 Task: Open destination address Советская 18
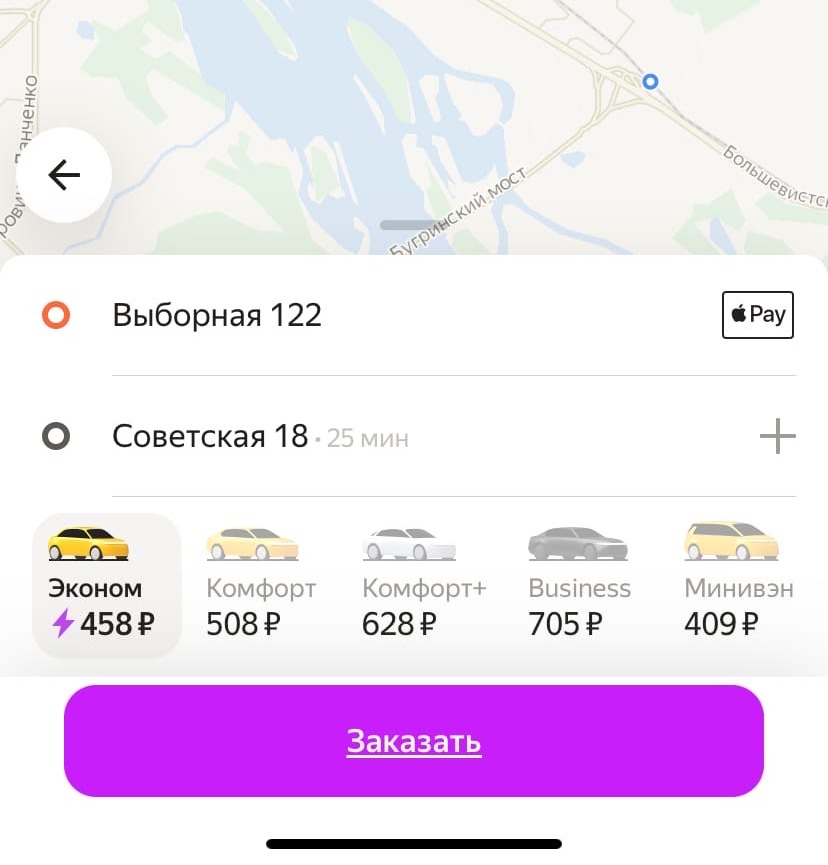tap(210, 435)
